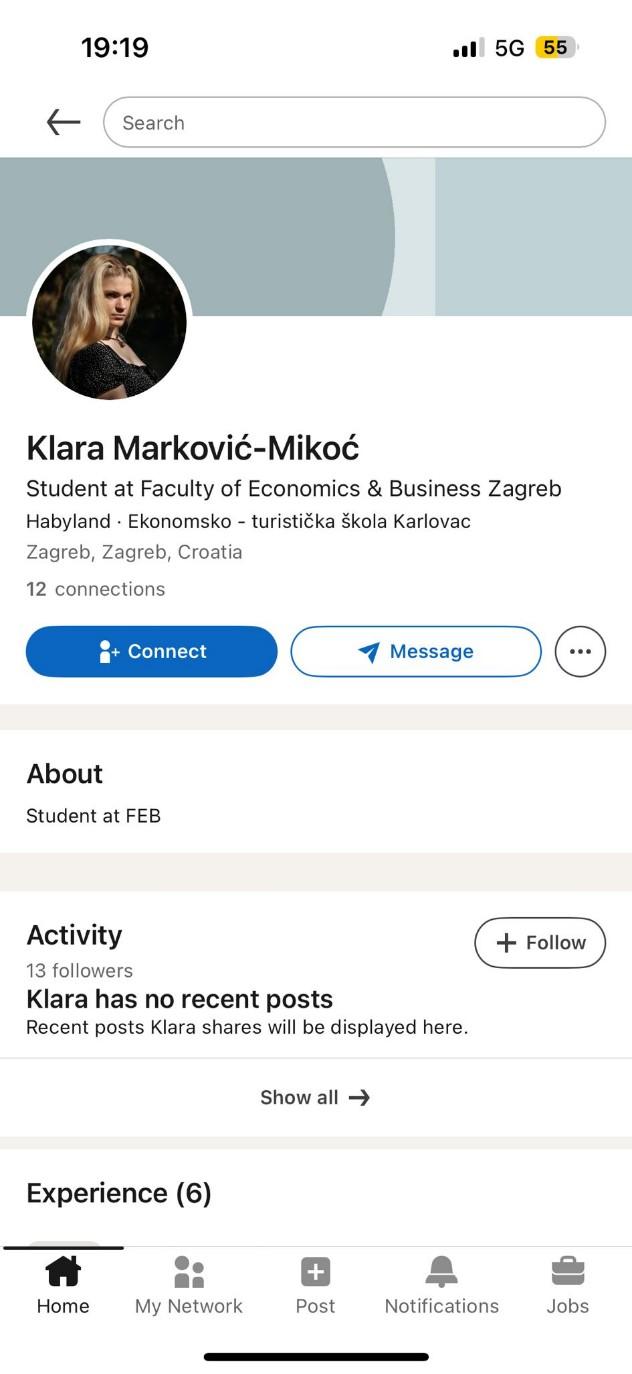
Task: Send a Connect request to Klara
Action: pos(151,652)
